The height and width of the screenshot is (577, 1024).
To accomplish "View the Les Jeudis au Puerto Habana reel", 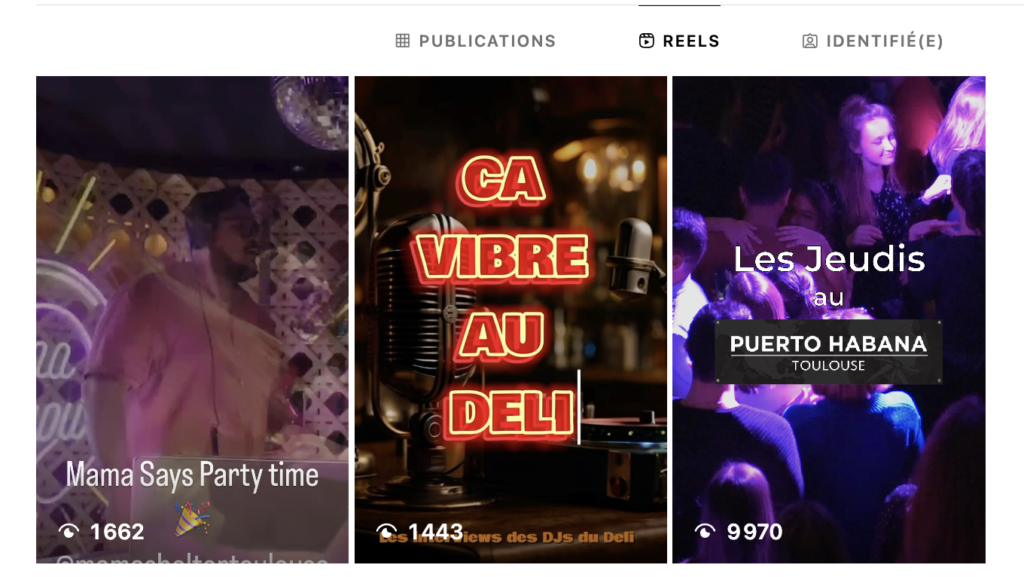I will pyautogui.click(x=828, y=320).
